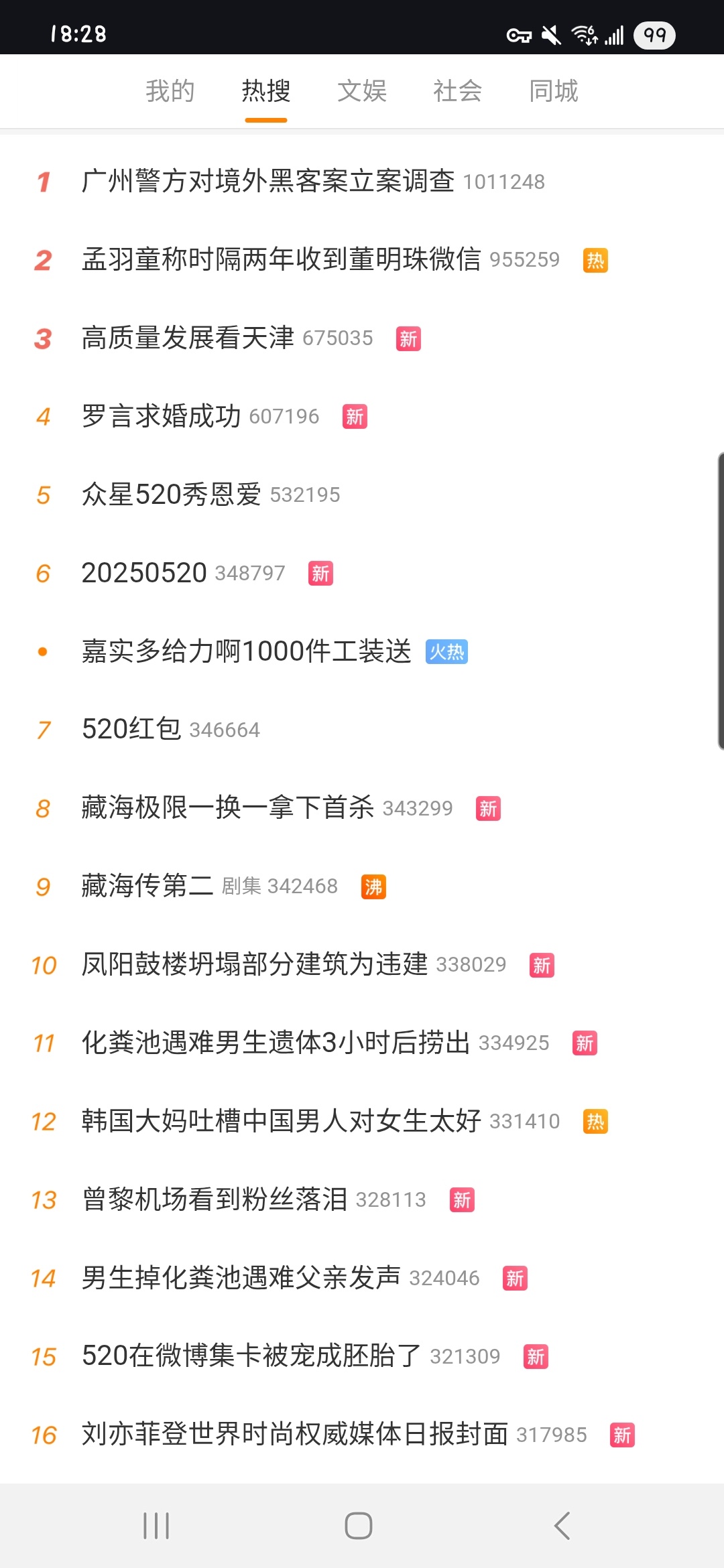The image size is (724, 1568).
Task: Open 孟羽童称时隔两年收到董明珠微信
Action: [362, 260]
